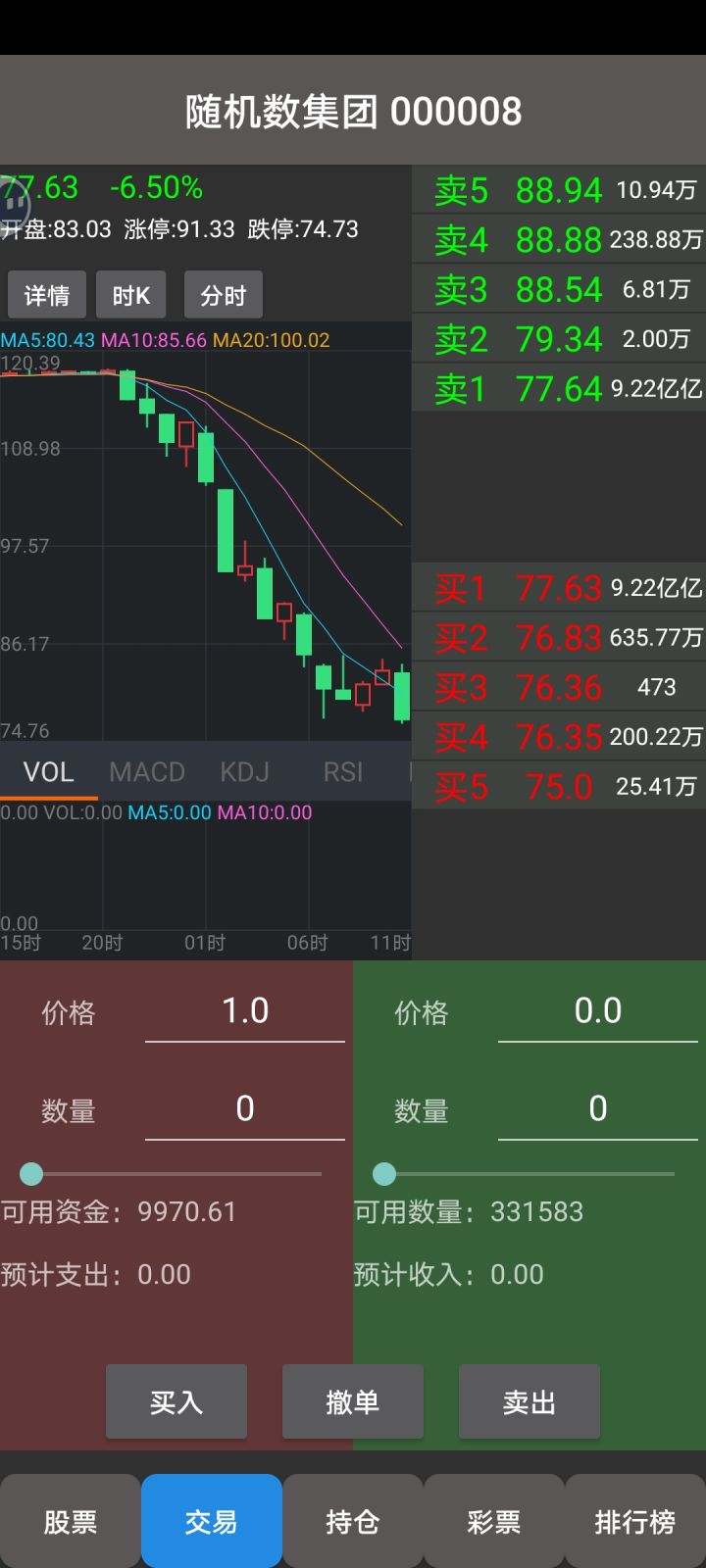Tap the sell quantity slider
This screenshot has width=706, height=1568.
(525, 1173)
